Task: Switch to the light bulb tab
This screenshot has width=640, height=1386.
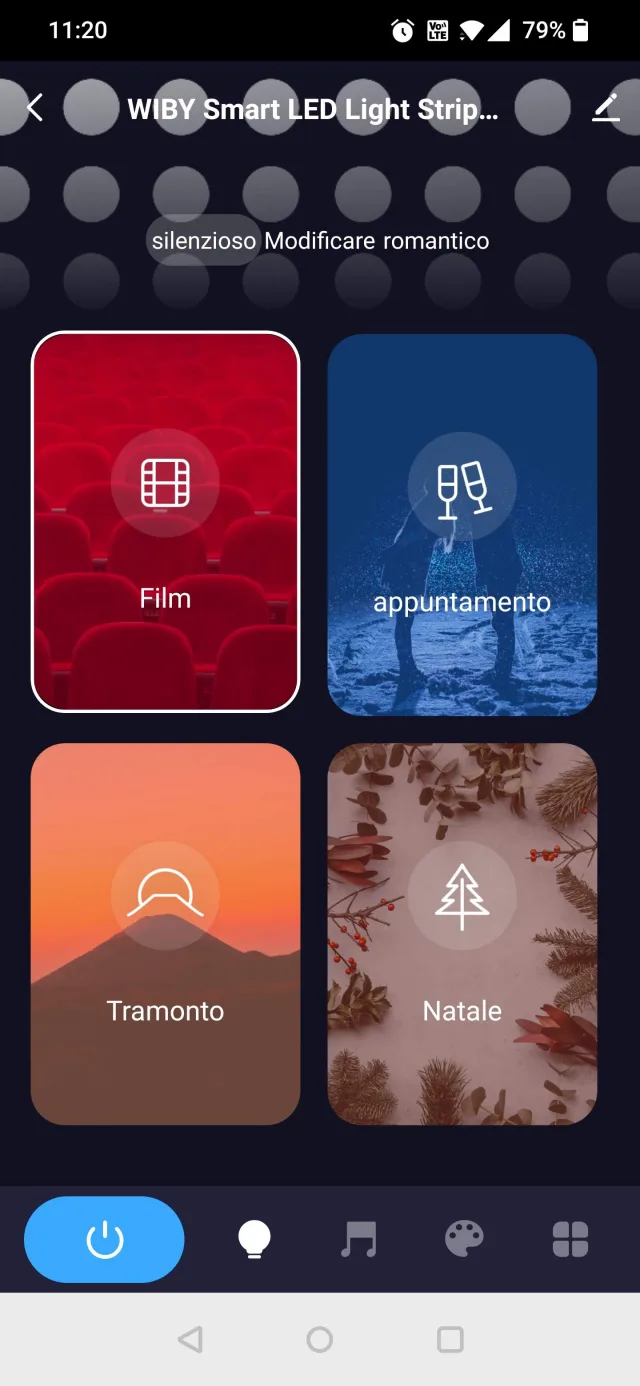Action: coord(254,1240)
